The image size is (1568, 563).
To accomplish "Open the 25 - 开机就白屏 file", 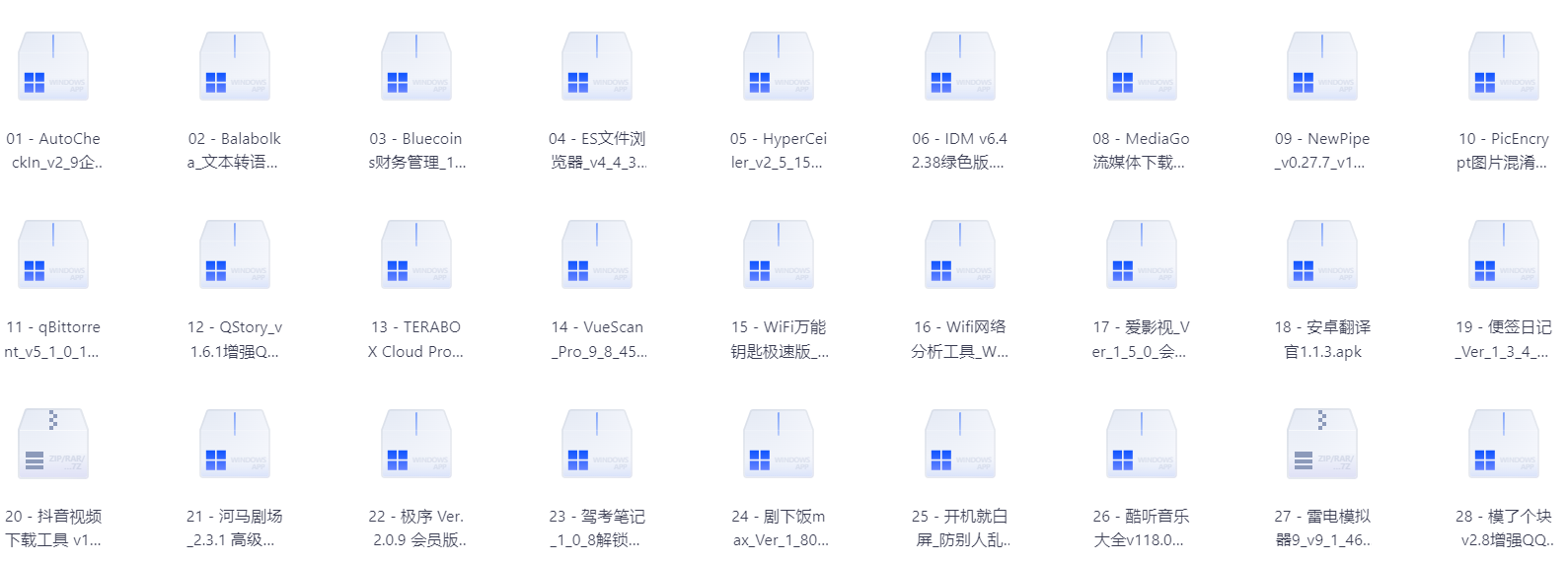I will (x=960, y=445).
